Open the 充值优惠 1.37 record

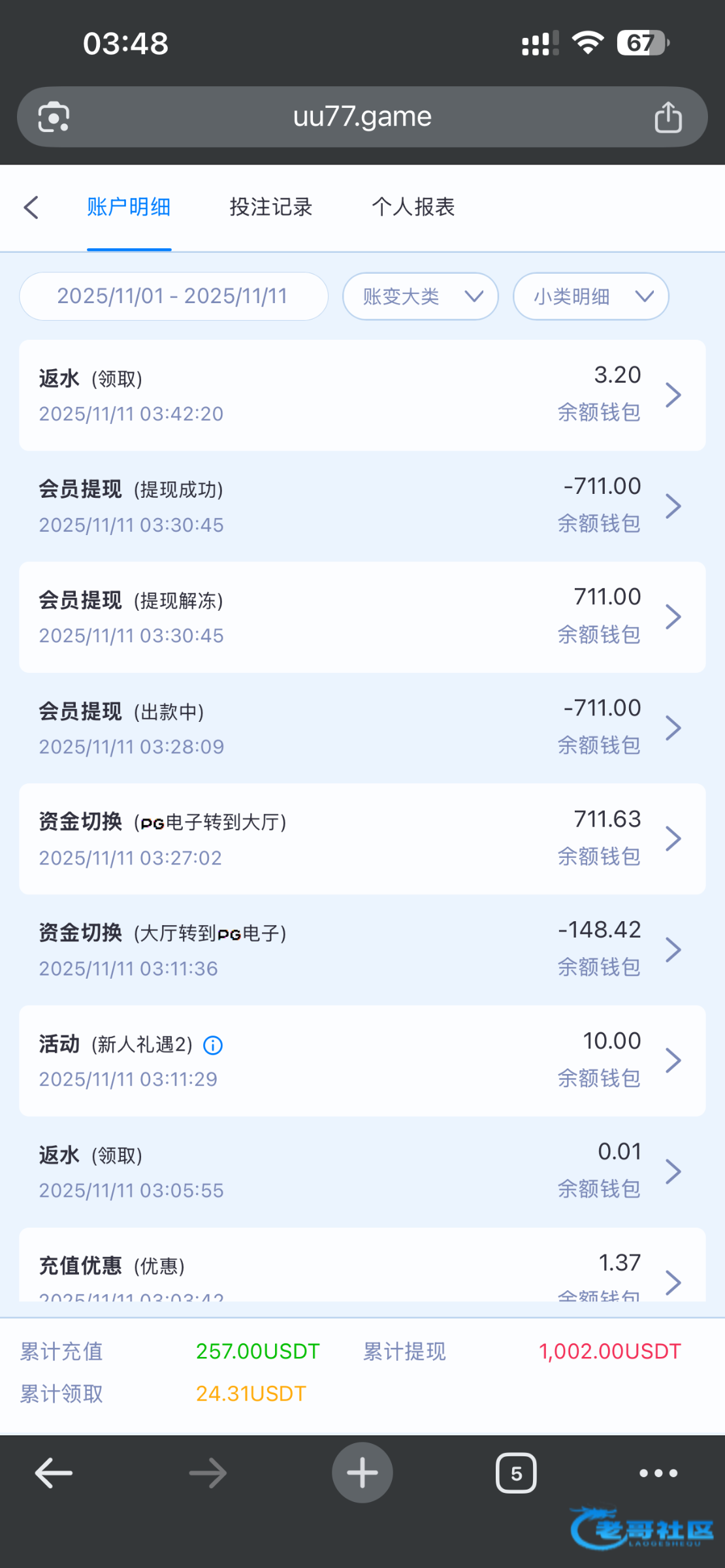pos(362,1271)
